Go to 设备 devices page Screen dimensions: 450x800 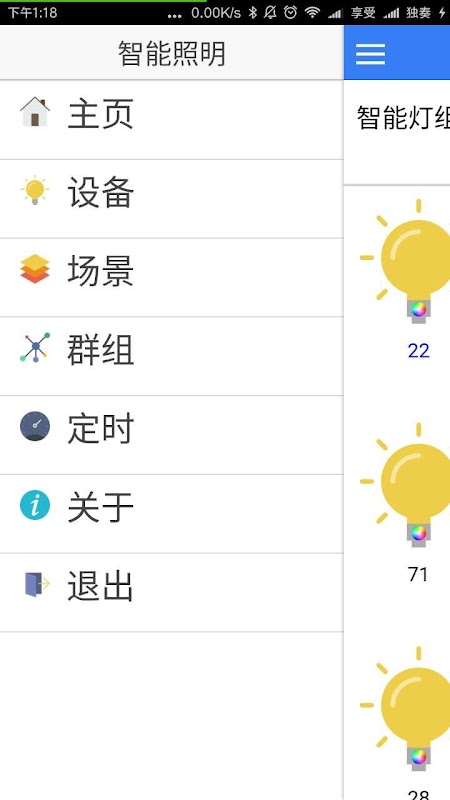(171, 198)
